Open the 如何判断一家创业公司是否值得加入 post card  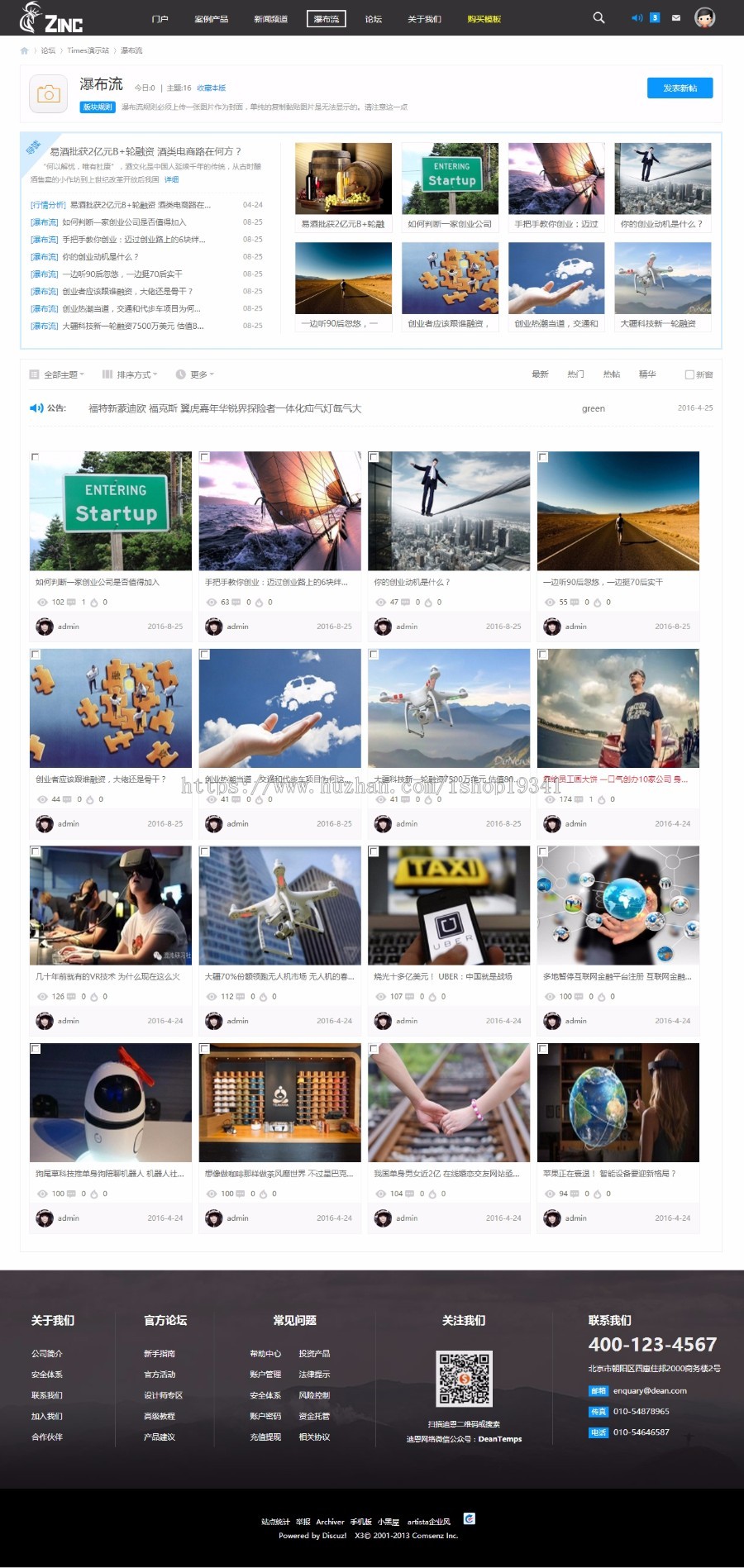(x=111, y=511)
